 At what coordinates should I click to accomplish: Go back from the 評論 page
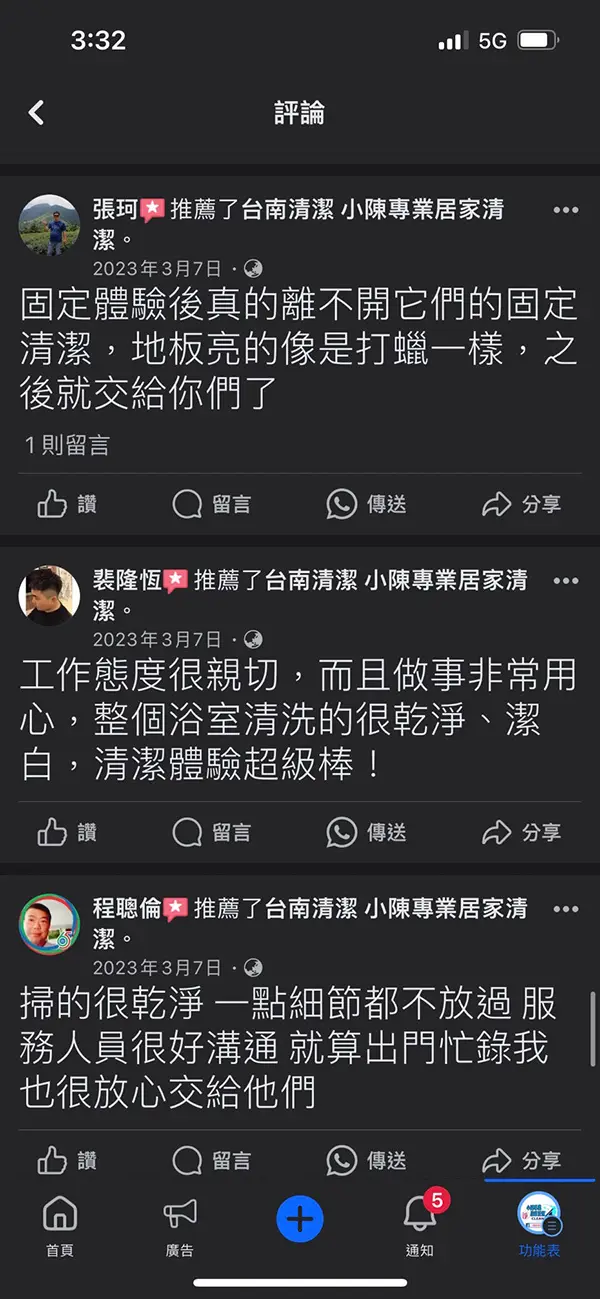[37, 112]
